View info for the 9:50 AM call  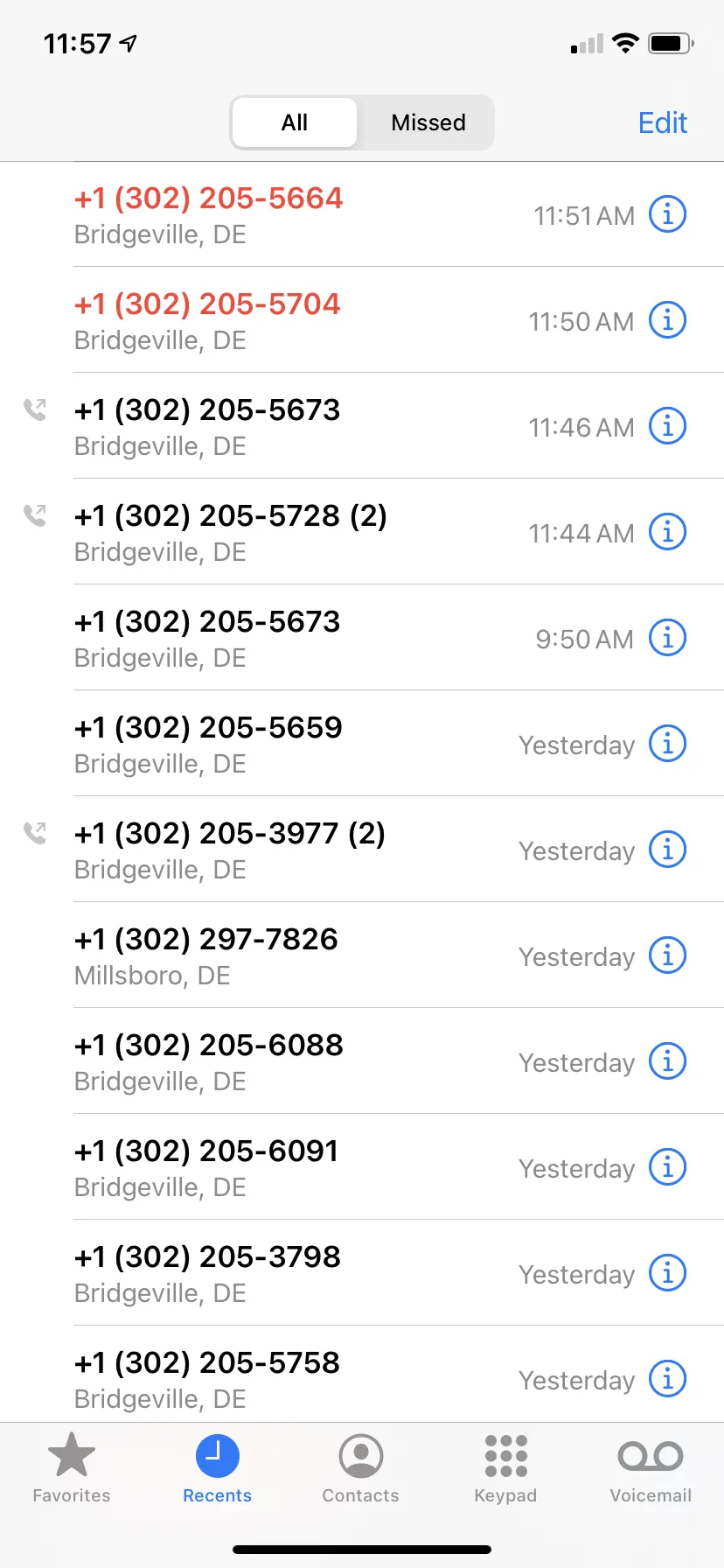tap(667, 638)
